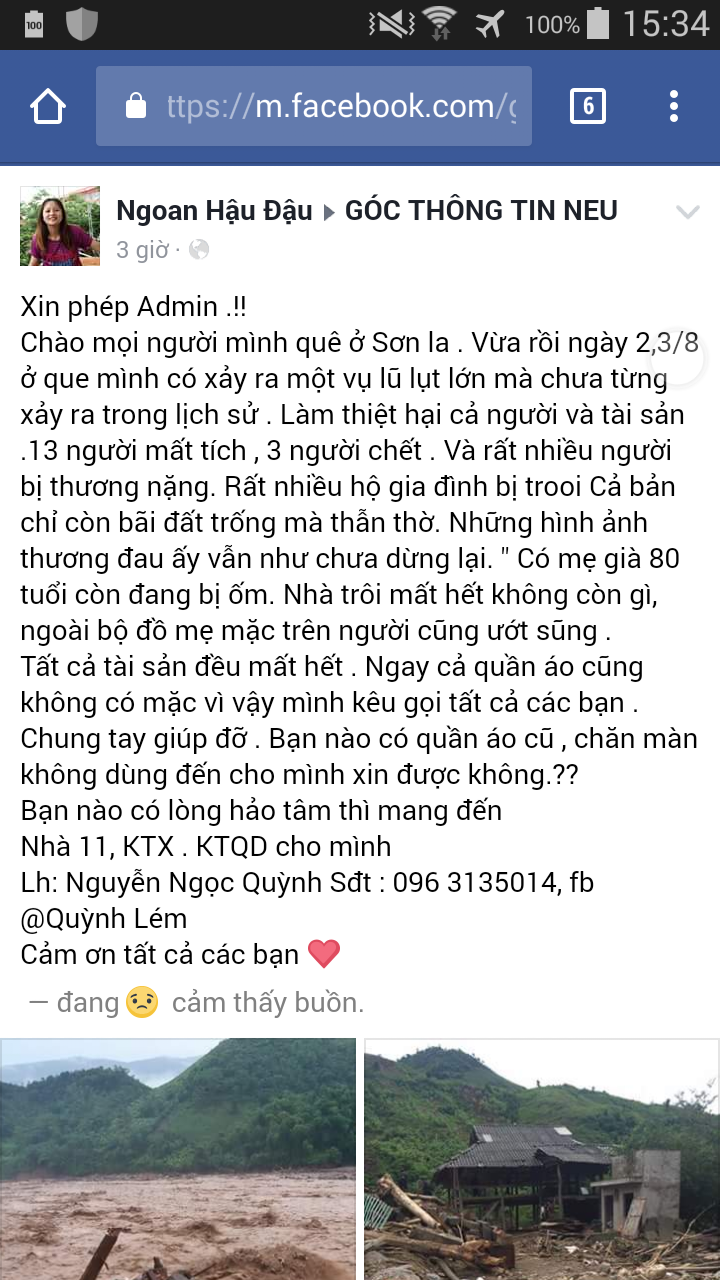Open the 3 giờ post timestamp
This screenshot has width=720, height=1280.
point(142,250)
